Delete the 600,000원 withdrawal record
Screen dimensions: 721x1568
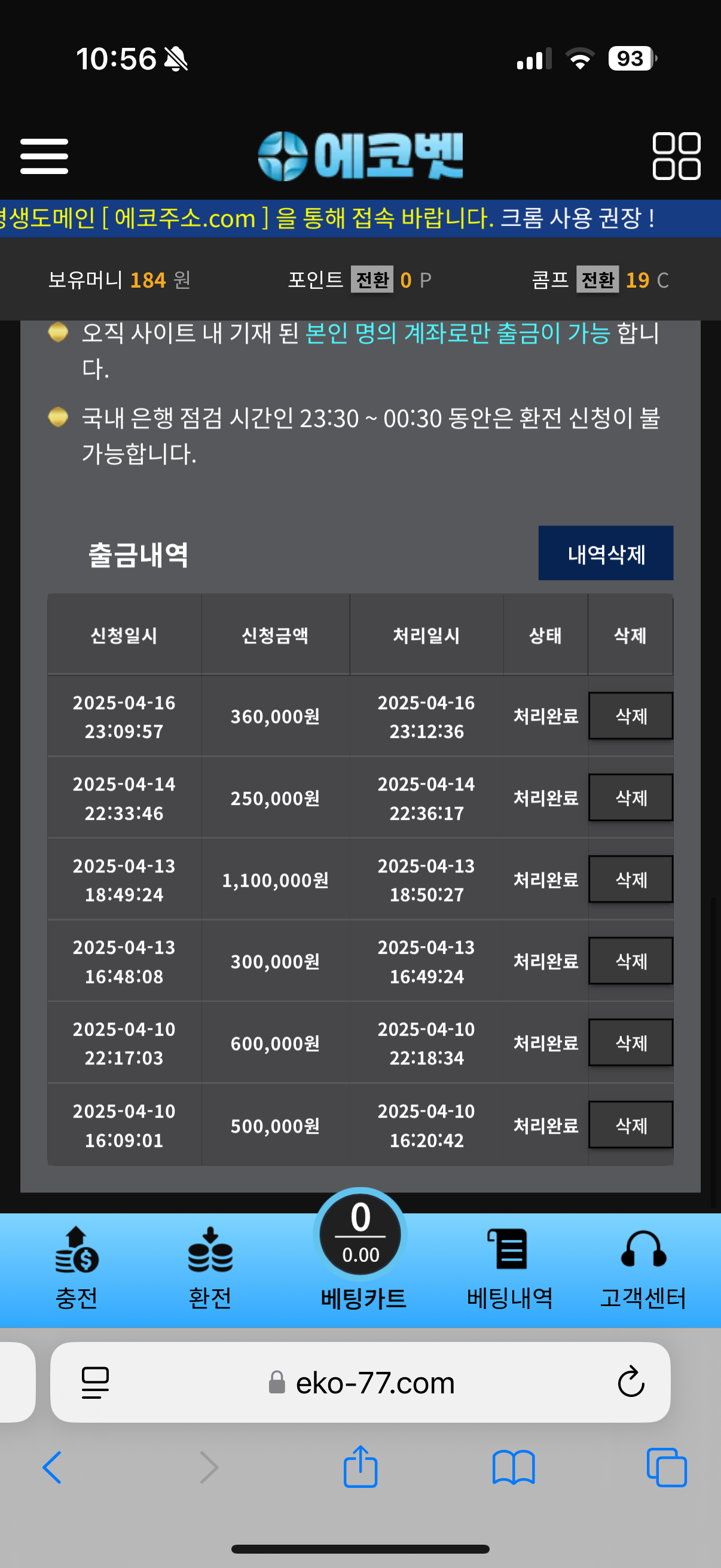point(630,1043)
